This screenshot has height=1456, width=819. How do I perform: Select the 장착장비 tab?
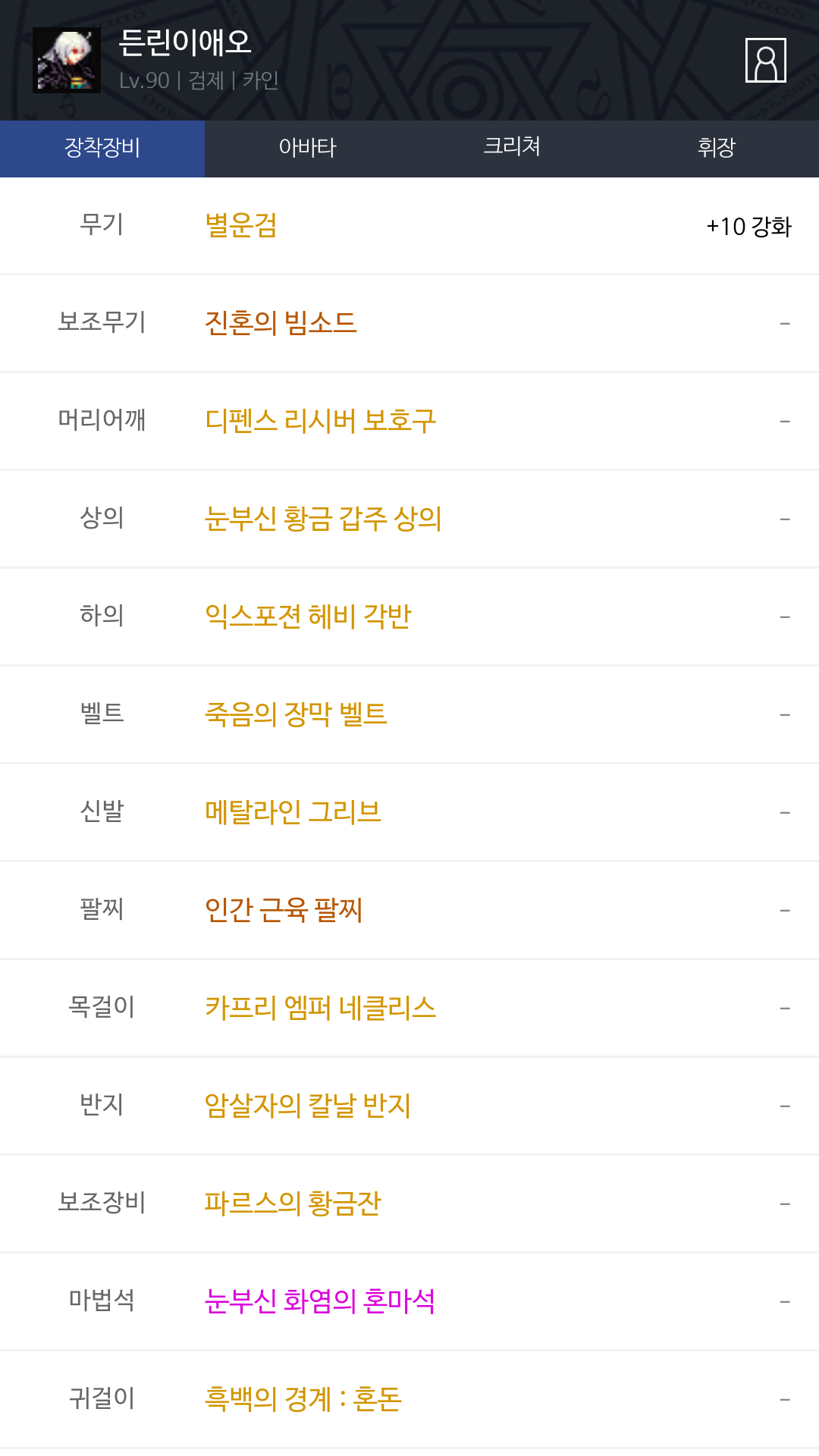coord(102,149)
